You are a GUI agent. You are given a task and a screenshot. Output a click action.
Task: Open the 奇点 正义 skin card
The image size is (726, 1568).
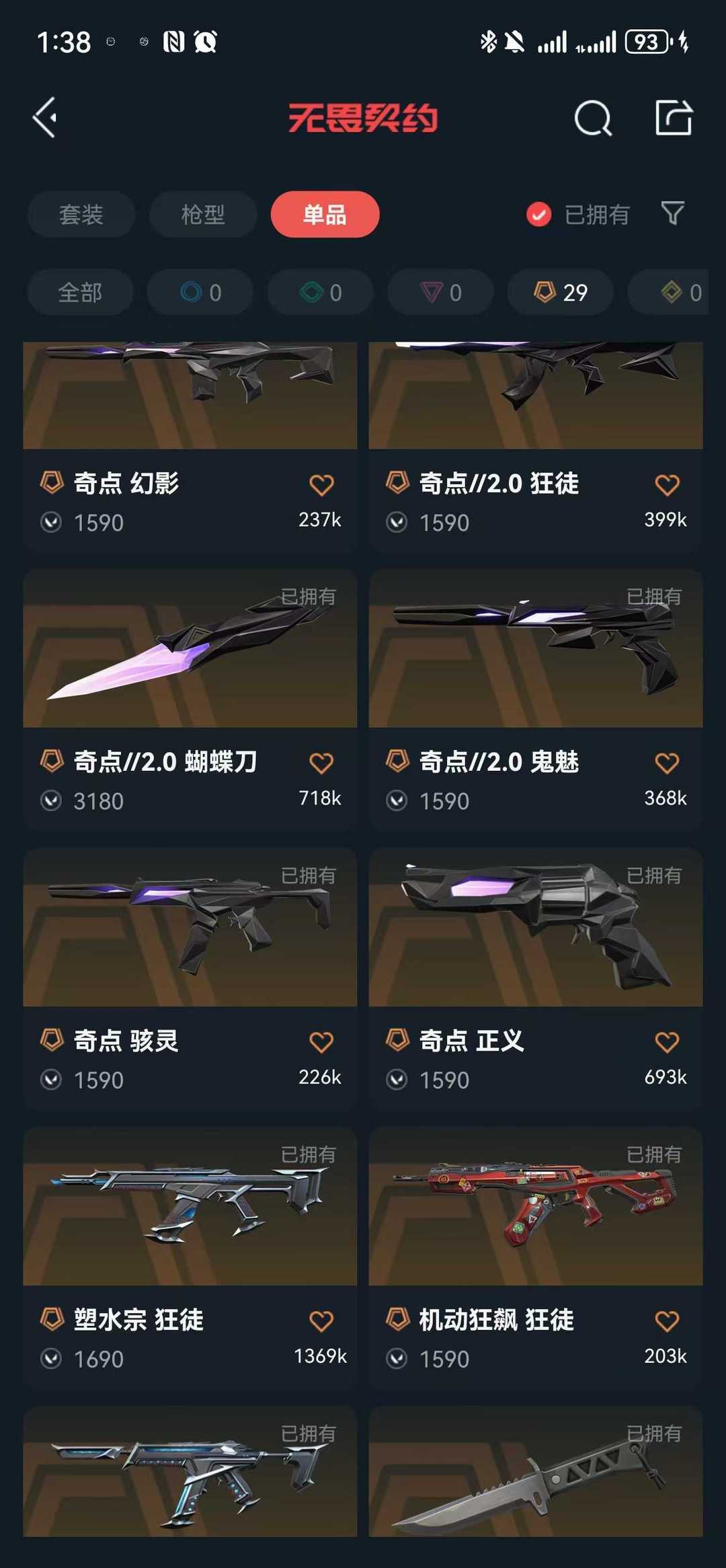pyautogui.click(x=536, y=979)
